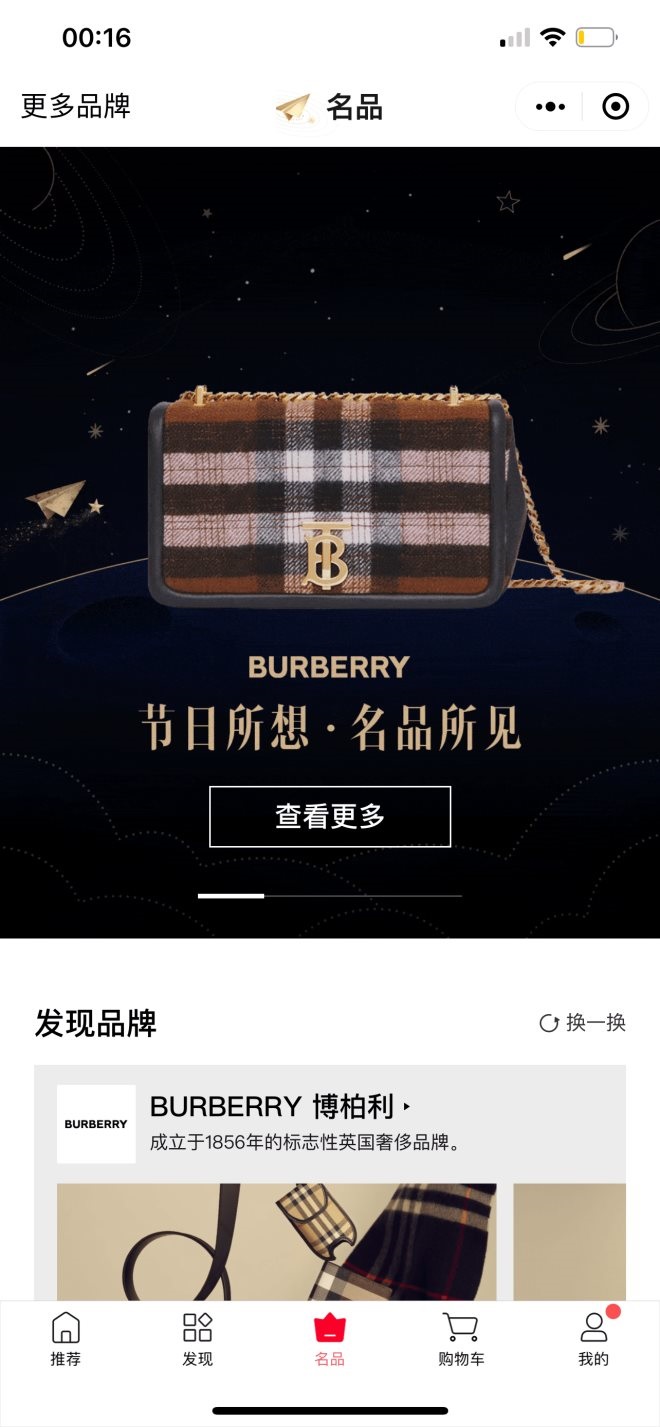Image resolution: width=660 pixels, height=1427 pixels.
Task: Open the Burberry scarf and bag picture
Action: tap(276, 1240)
